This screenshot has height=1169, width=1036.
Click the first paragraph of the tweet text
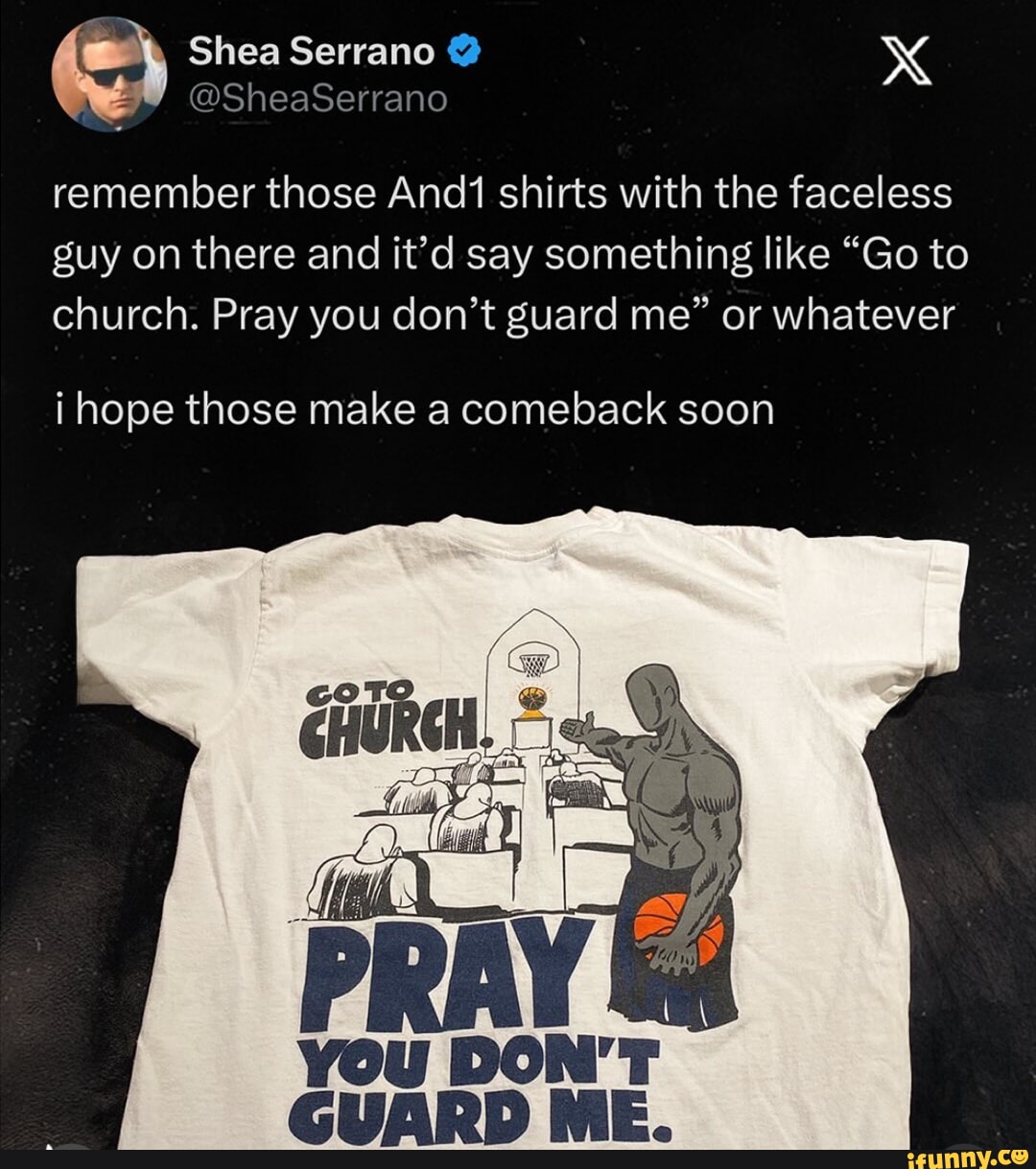[508, 254]
